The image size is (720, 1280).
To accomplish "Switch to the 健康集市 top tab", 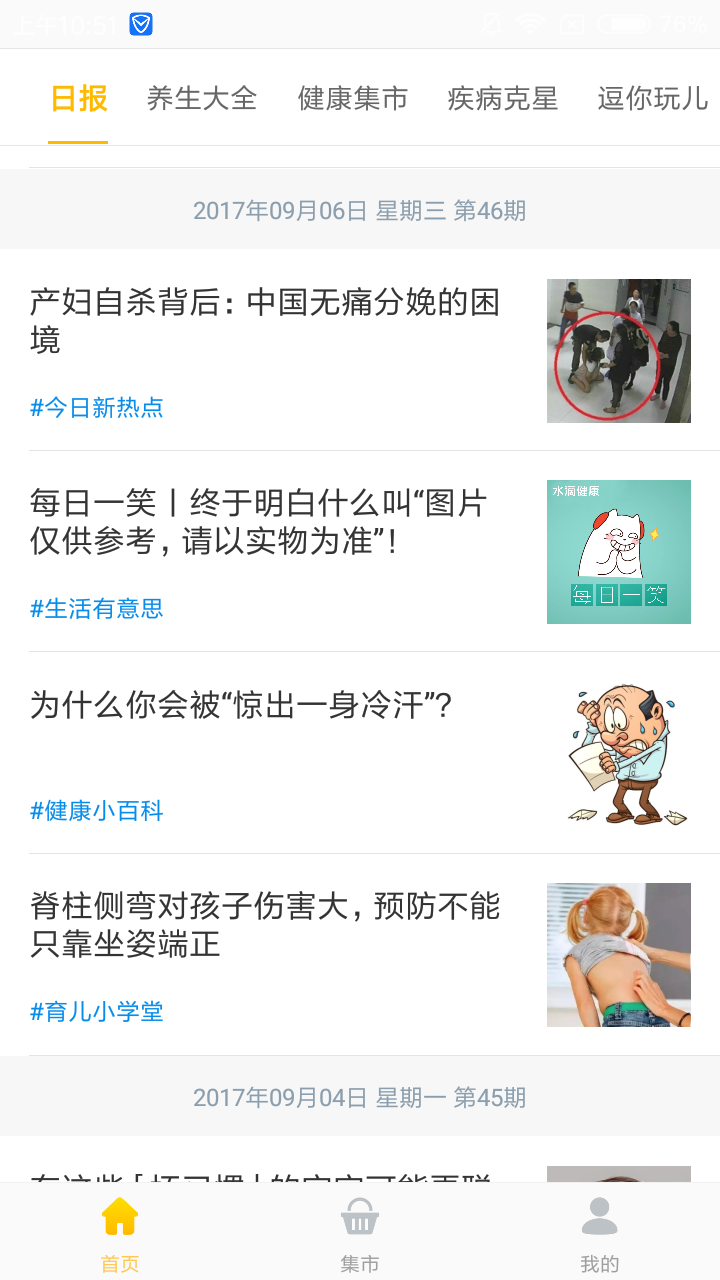I will [x=353, y=98].
